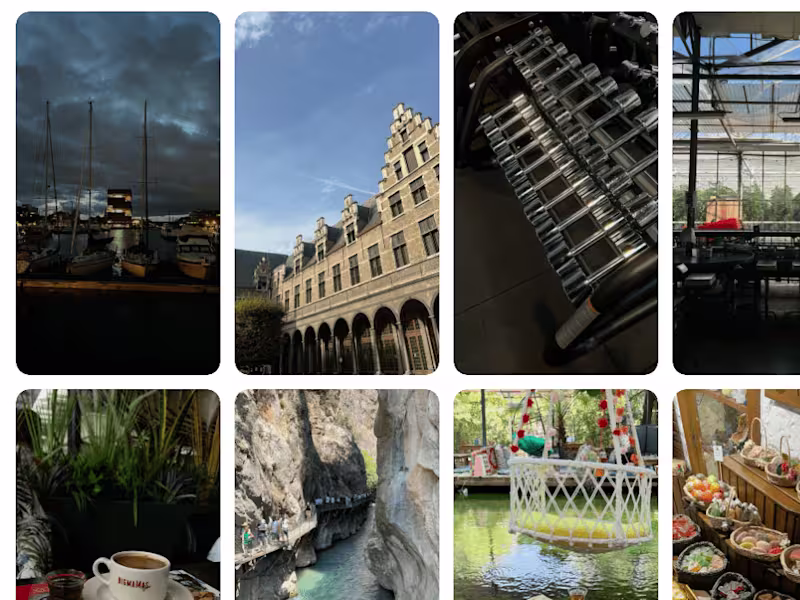
Task: Open the hanging swing over water photo
Action: (x=555, y=494)
